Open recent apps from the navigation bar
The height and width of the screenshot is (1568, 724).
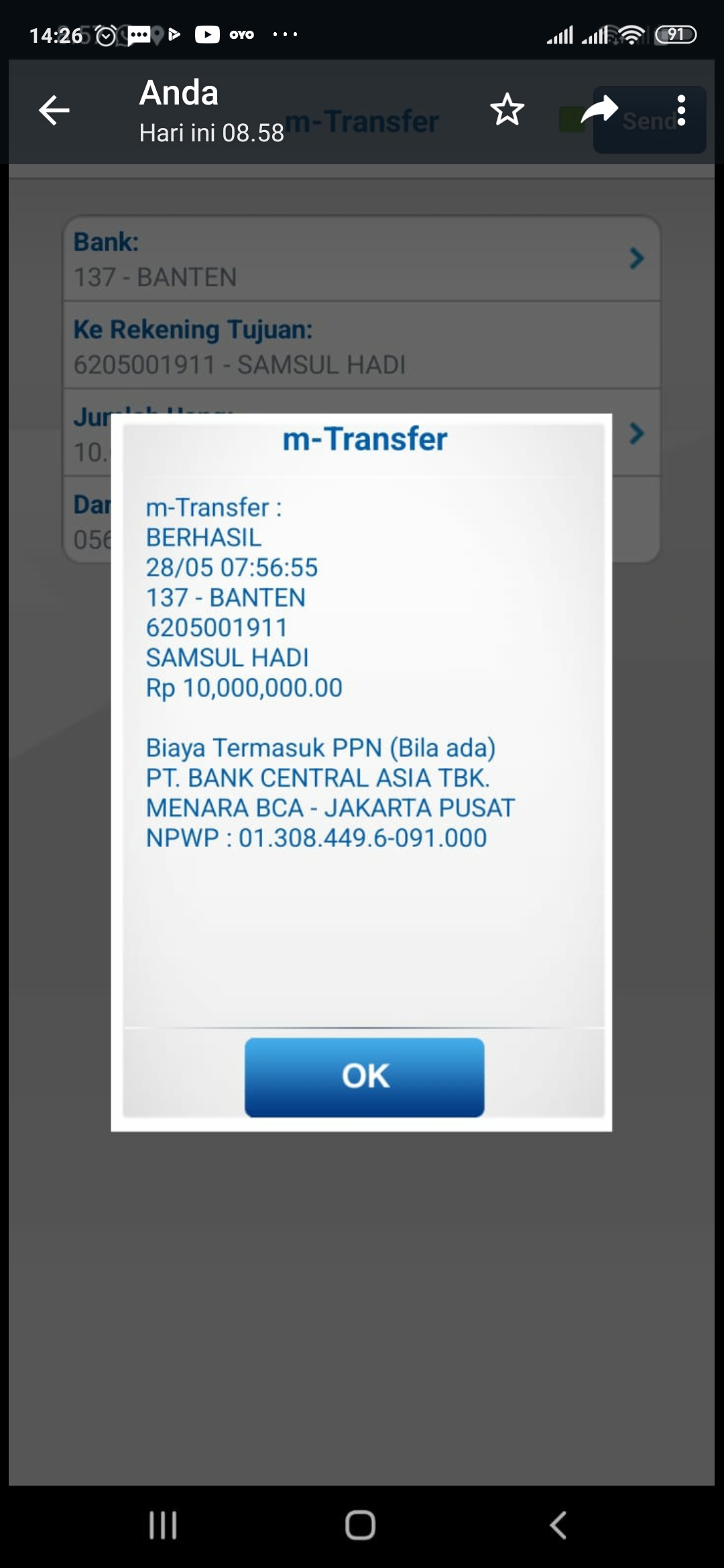click(x=163, y=1525)
